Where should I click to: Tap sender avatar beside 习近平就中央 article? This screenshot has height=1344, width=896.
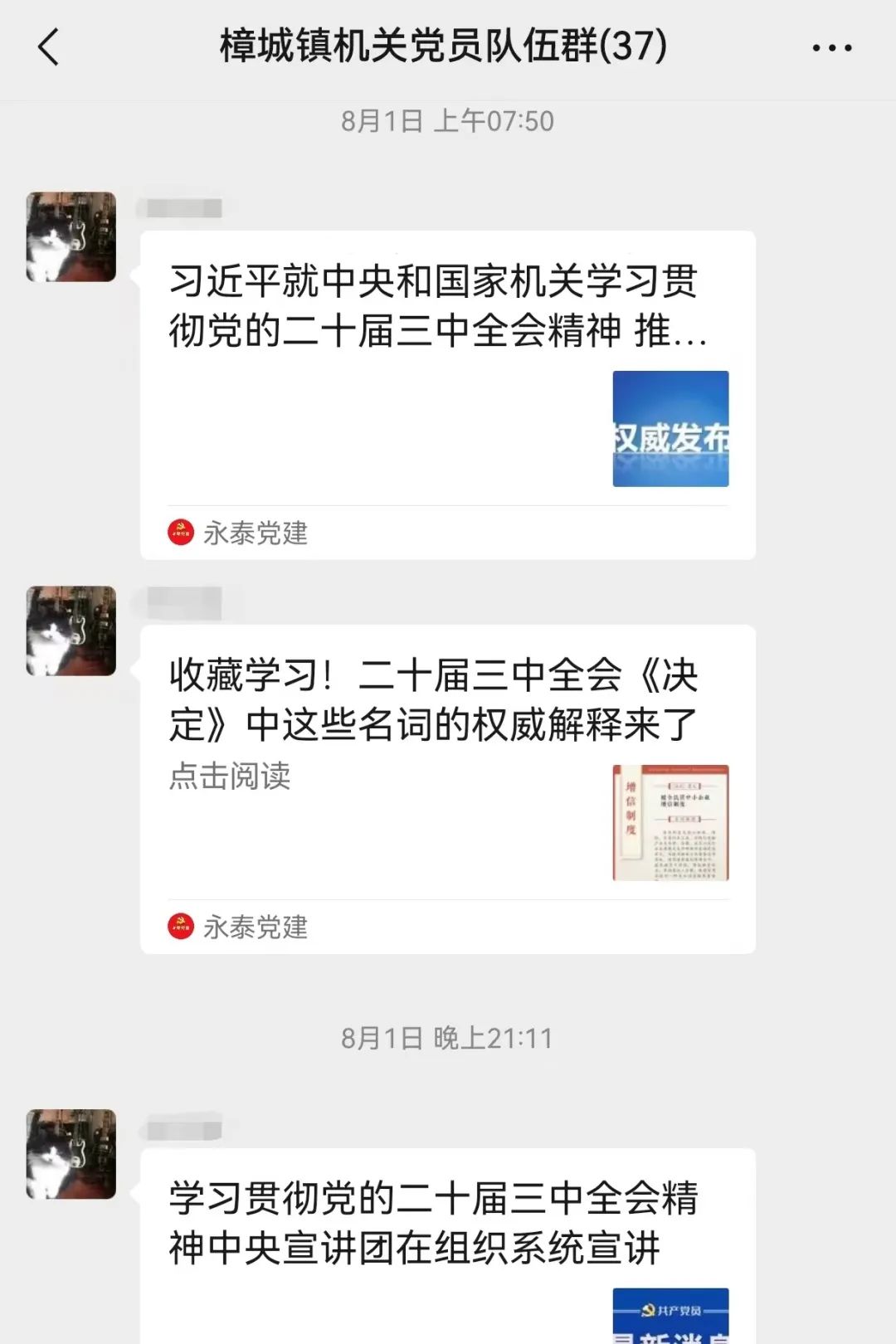71,237
